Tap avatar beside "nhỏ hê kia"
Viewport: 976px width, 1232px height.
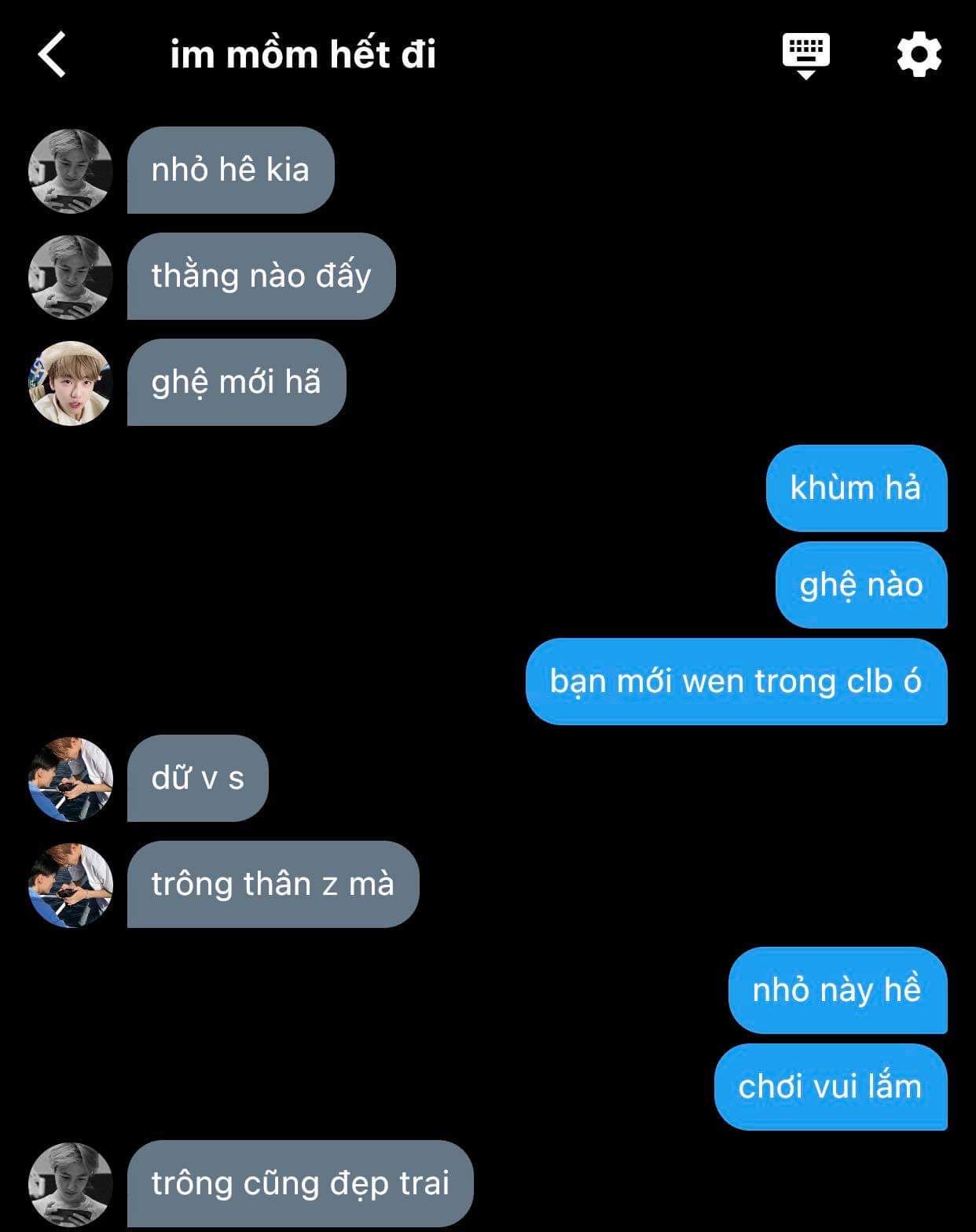coord(71,170)
